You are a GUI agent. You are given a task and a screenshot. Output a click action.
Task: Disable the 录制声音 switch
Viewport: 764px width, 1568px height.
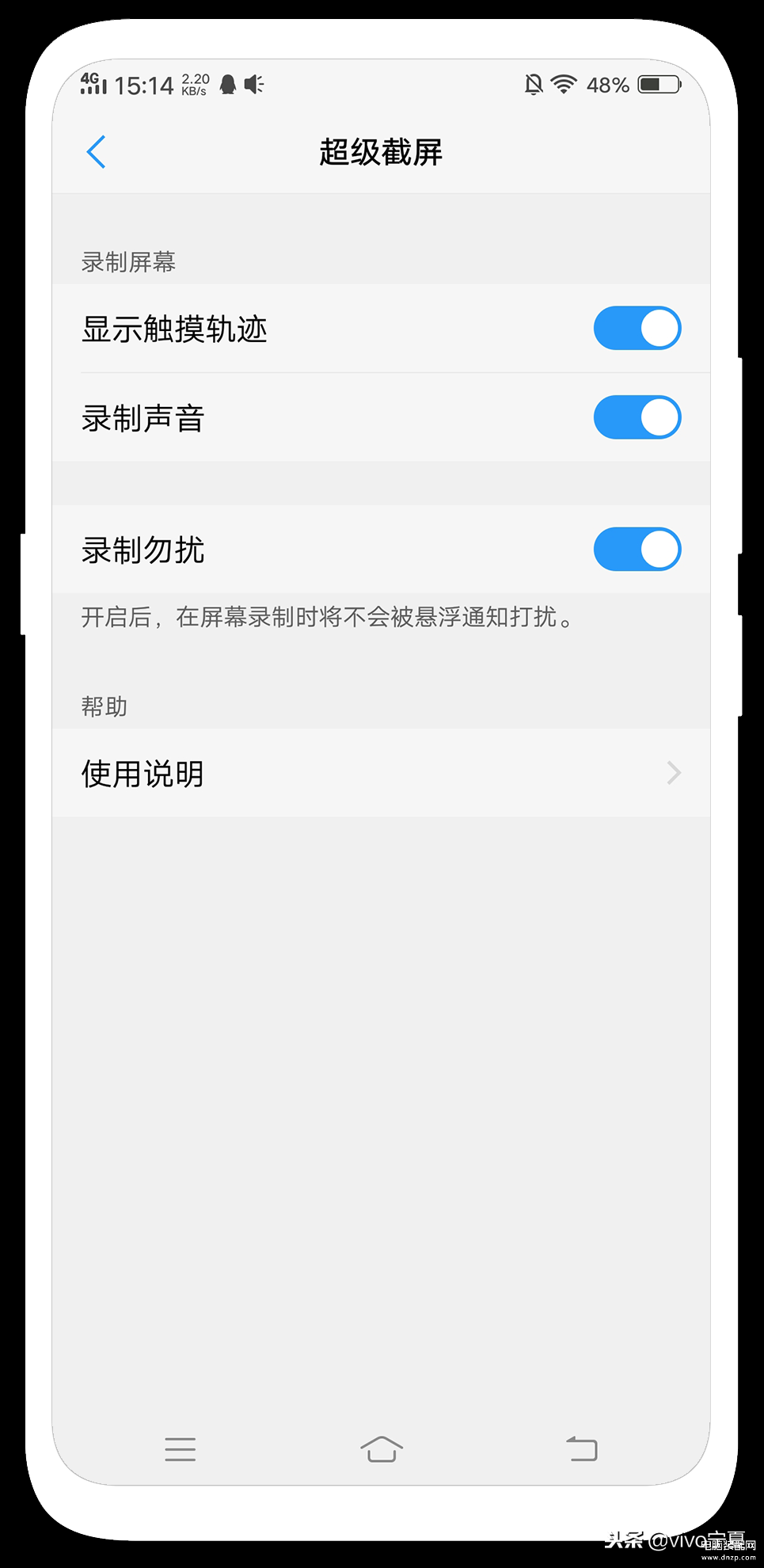pyautogui.click(x=637, y=417)
